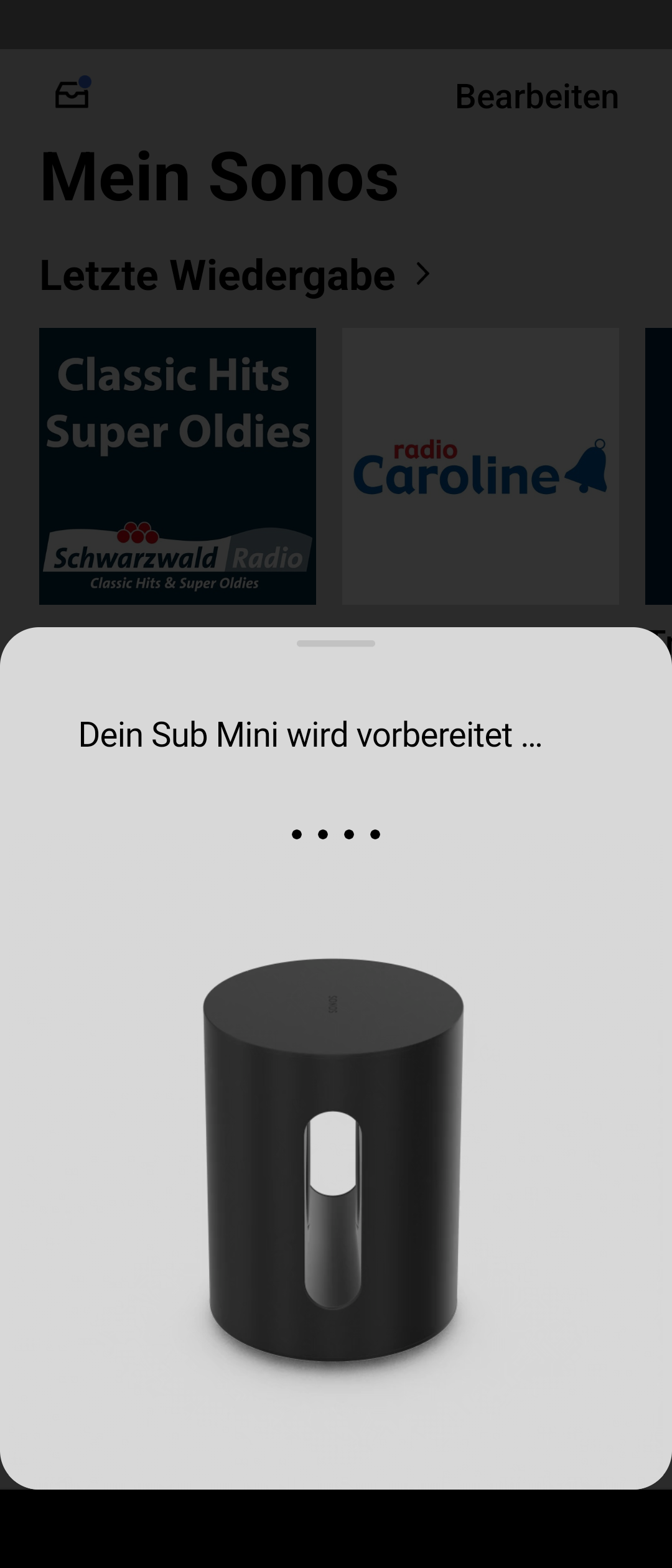This screenshot has width=672, height=1568.
Task: Open the Letzte Wiedergabe list
Action: pos(235,275)
